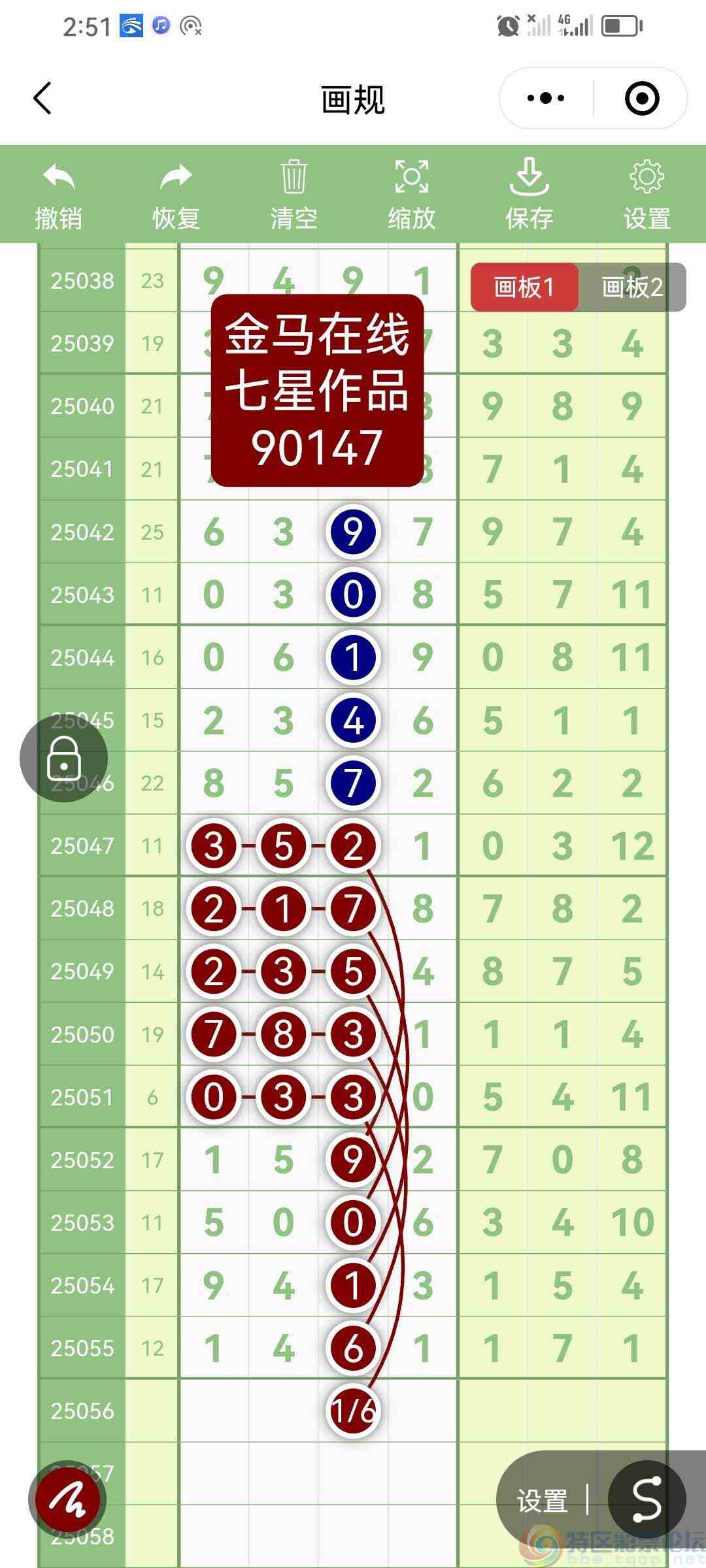706x1568 pixels.
Task: Switch to 画板2
Action: (x=632, y=287)
